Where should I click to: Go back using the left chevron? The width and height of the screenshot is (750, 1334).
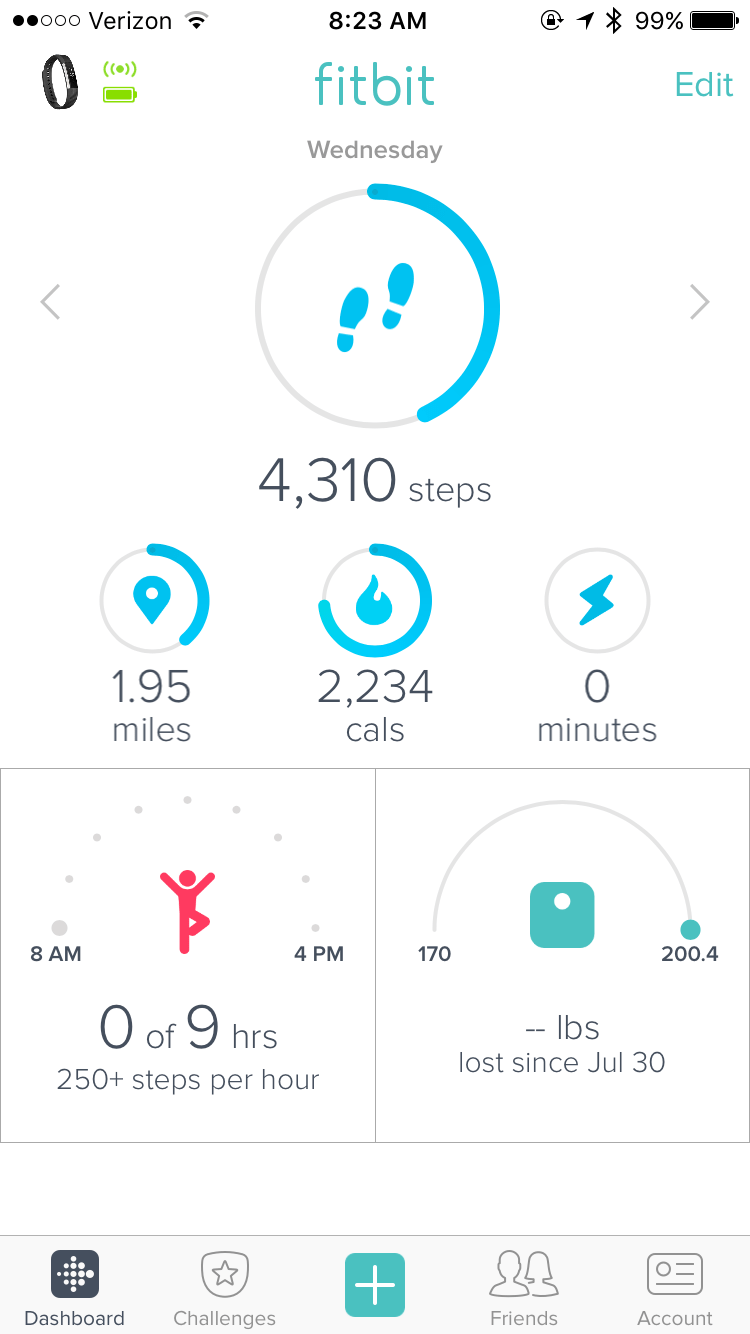tap(50, 301)
